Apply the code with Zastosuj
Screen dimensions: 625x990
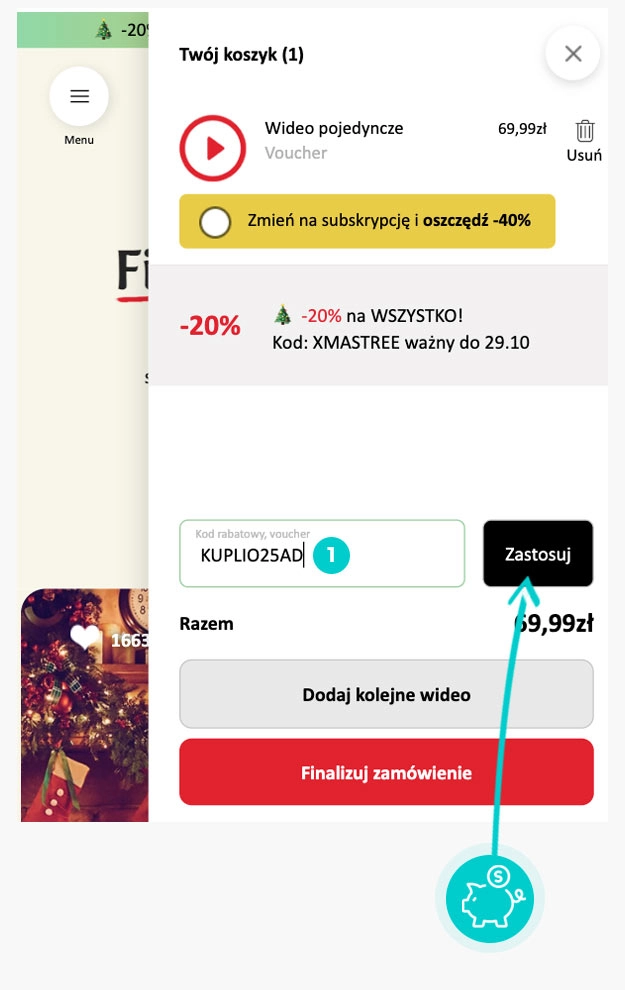538,554
